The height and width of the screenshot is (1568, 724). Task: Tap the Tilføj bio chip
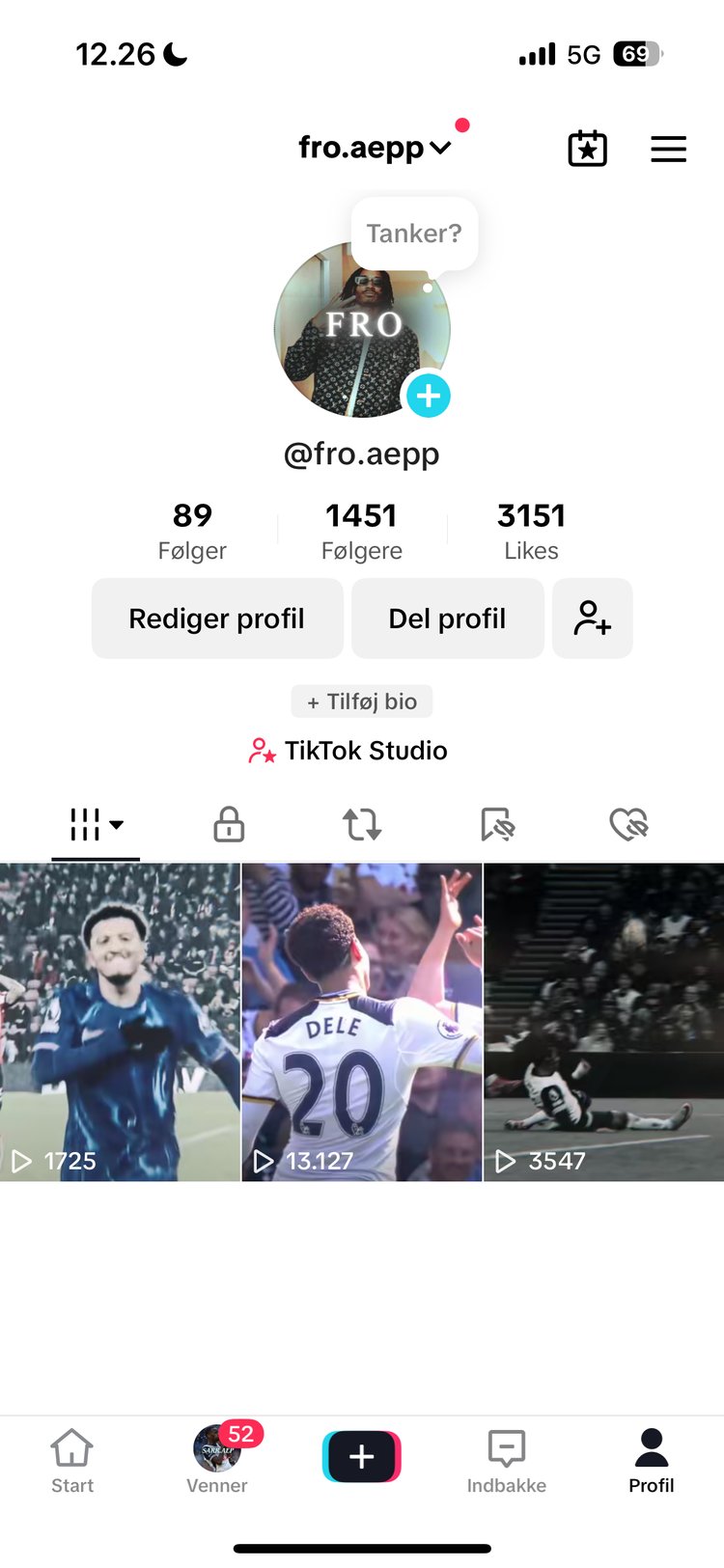coord(362,701)
